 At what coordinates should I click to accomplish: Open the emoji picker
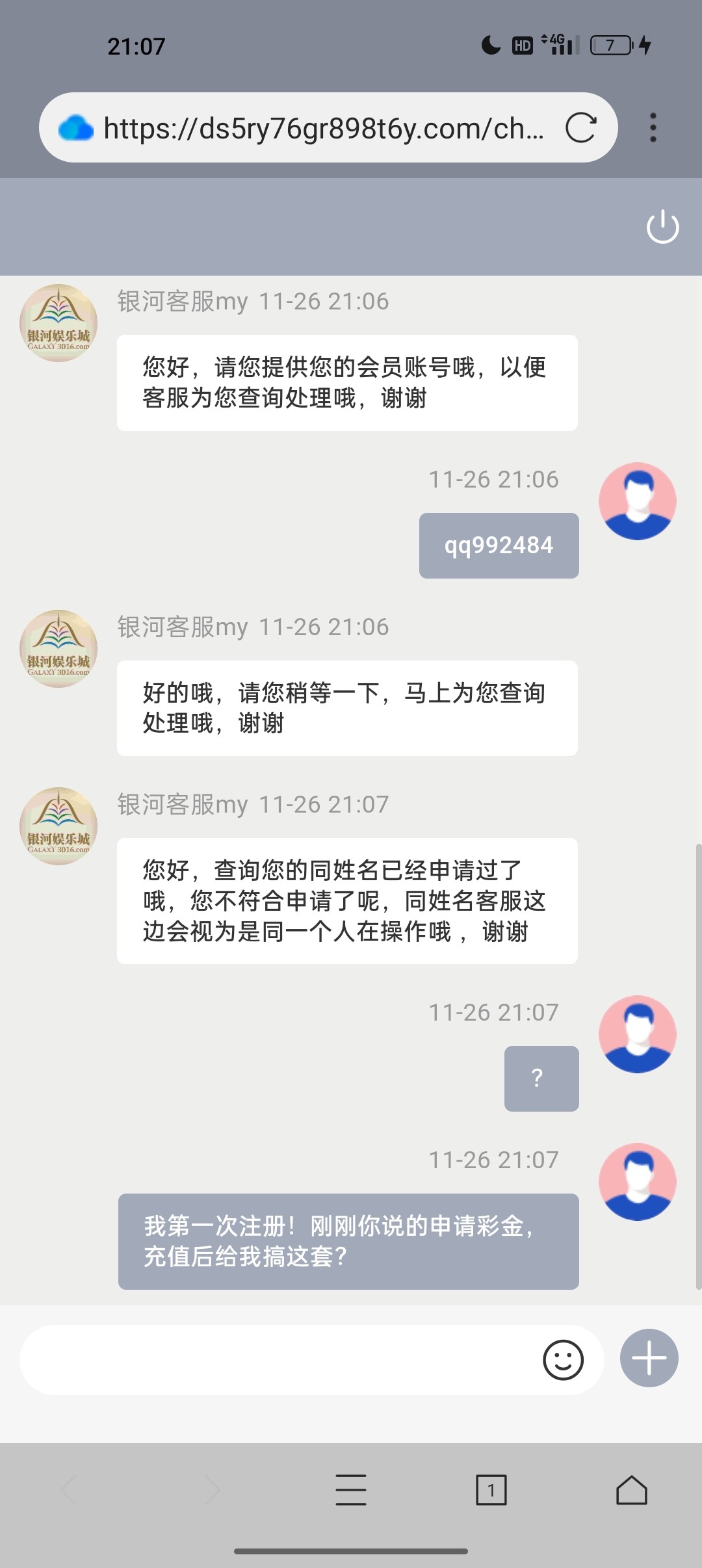point(563,1359)
